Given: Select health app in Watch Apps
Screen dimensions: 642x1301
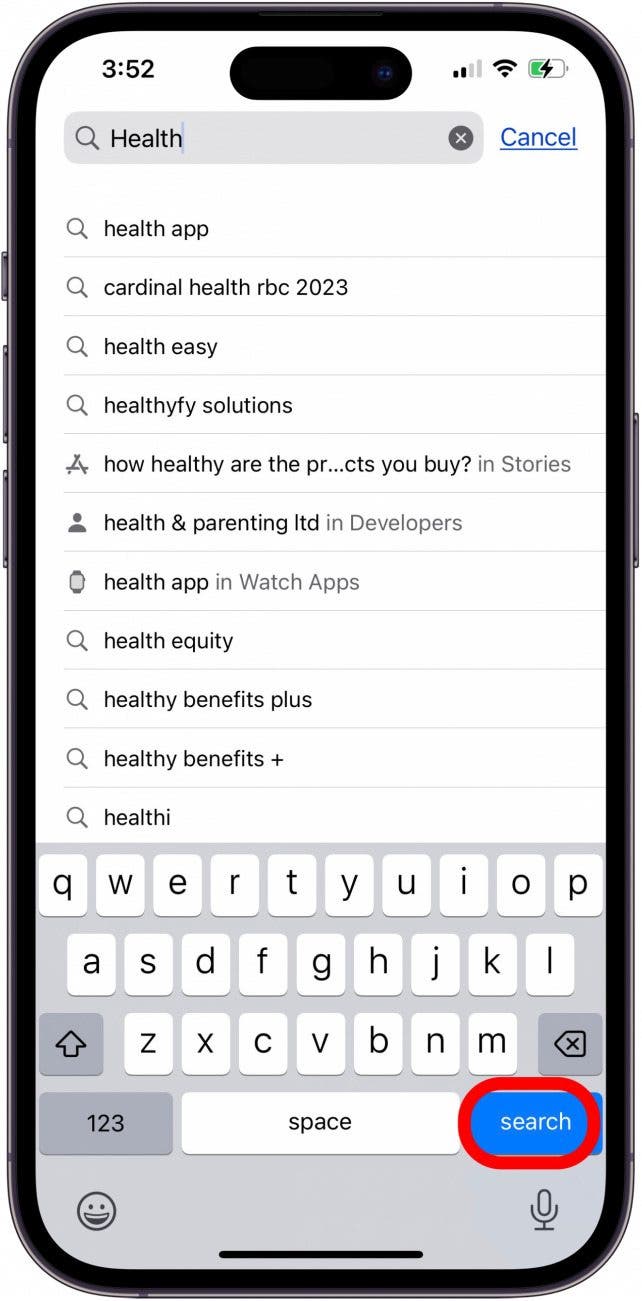Looking at the screenshot, I should (230, 582).
